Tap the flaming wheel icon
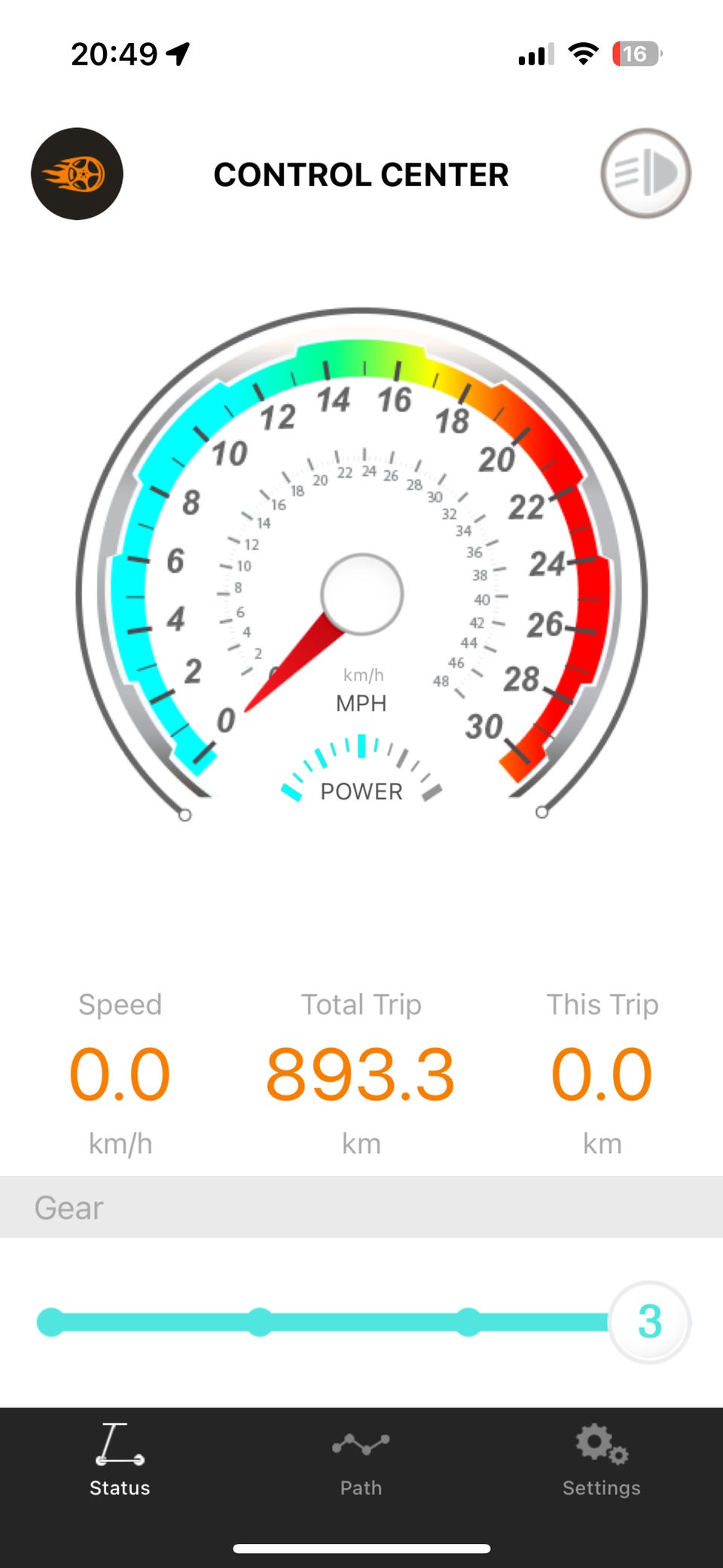The height and width of the screenshot is (1568, 723). [77, 174]
